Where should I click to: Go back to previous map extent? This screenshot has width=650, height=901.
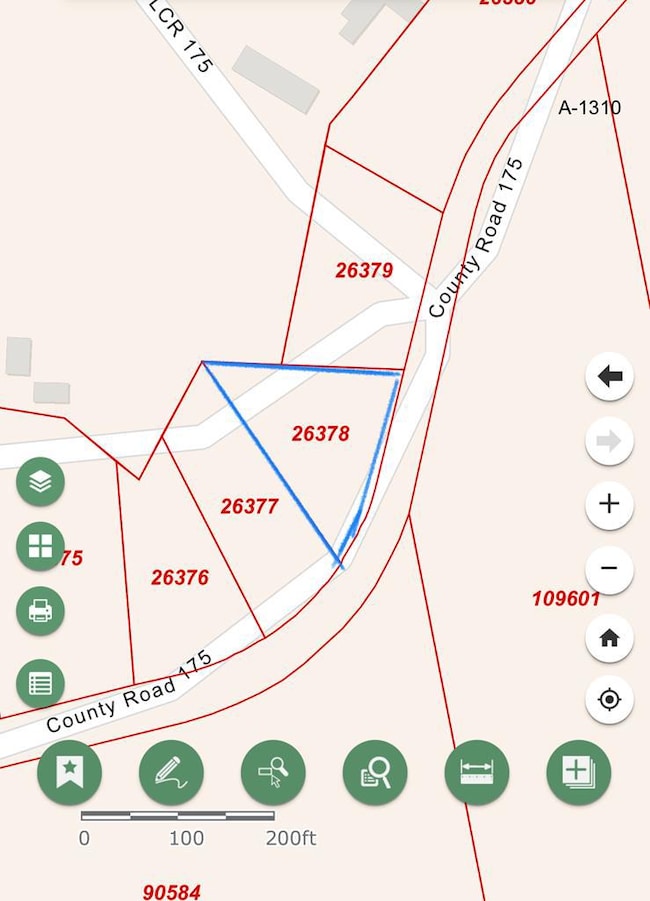pyautogui.click(x=609, y=377)
